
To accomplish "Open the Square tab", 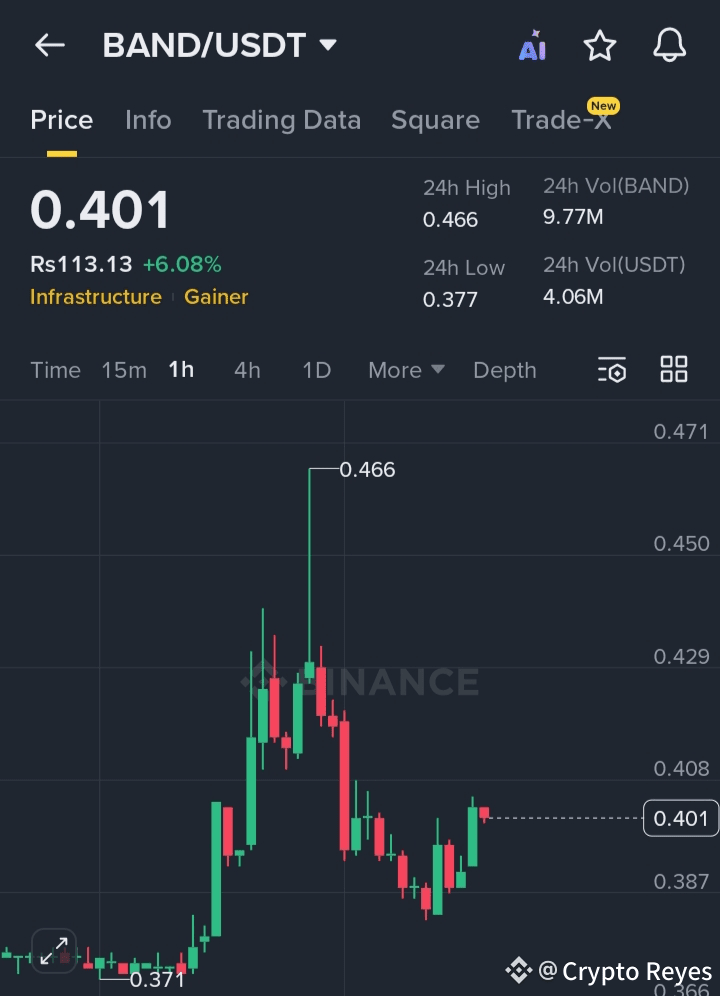I will [x=435, y=120].
